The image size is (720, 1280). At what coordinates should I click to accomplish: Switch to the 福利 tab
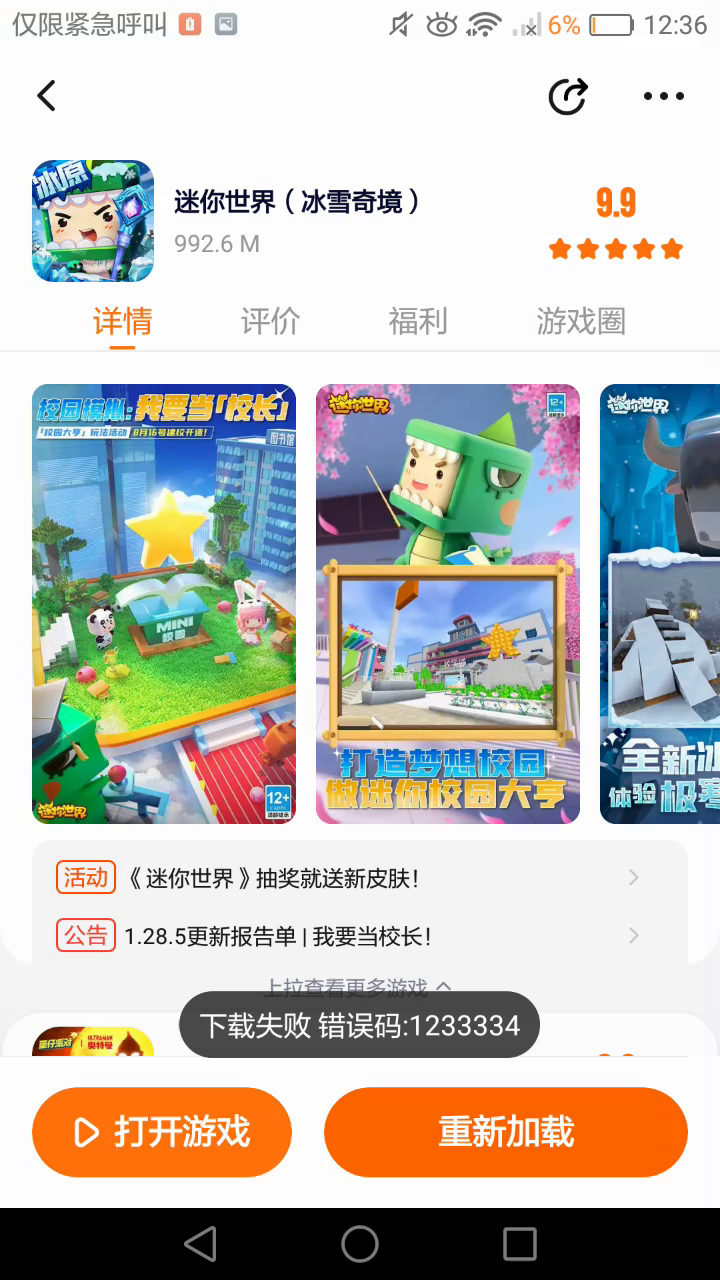point(418,322)
